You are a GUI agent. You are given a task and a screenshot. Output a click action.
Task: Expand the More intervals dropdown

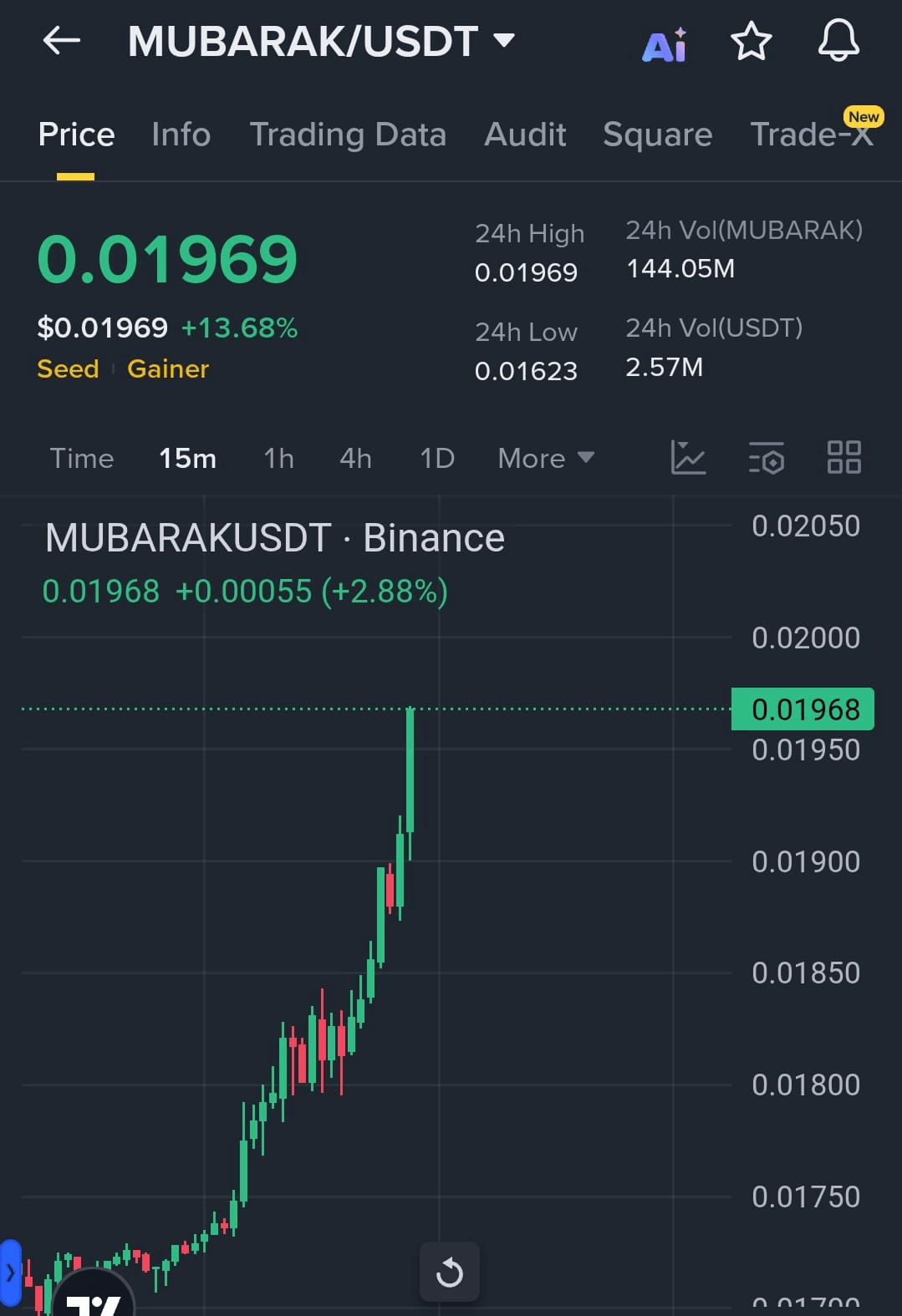pos(546,458)
